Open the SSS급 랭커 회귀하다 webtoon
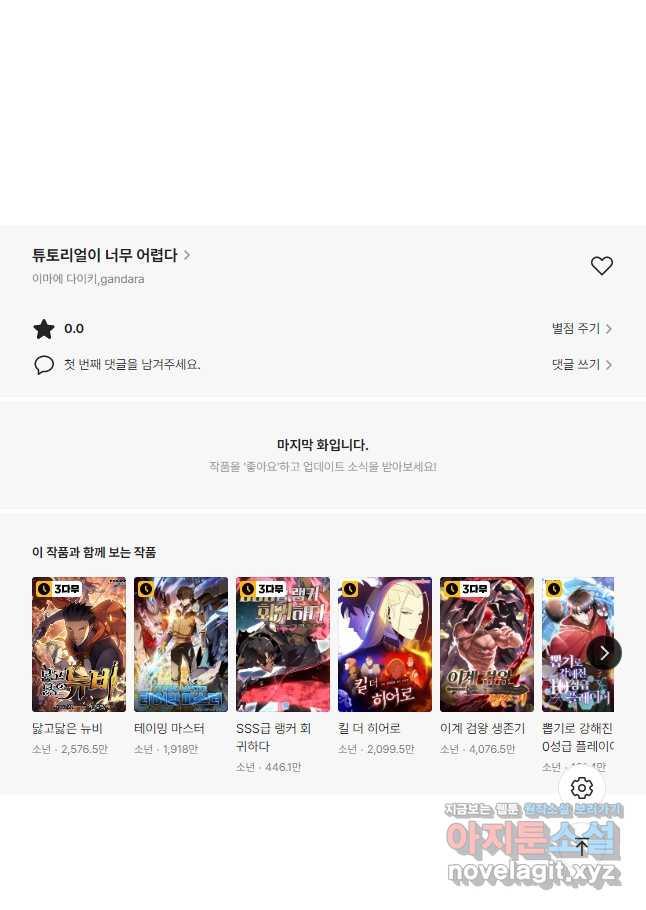 click(x=283, y=644)
